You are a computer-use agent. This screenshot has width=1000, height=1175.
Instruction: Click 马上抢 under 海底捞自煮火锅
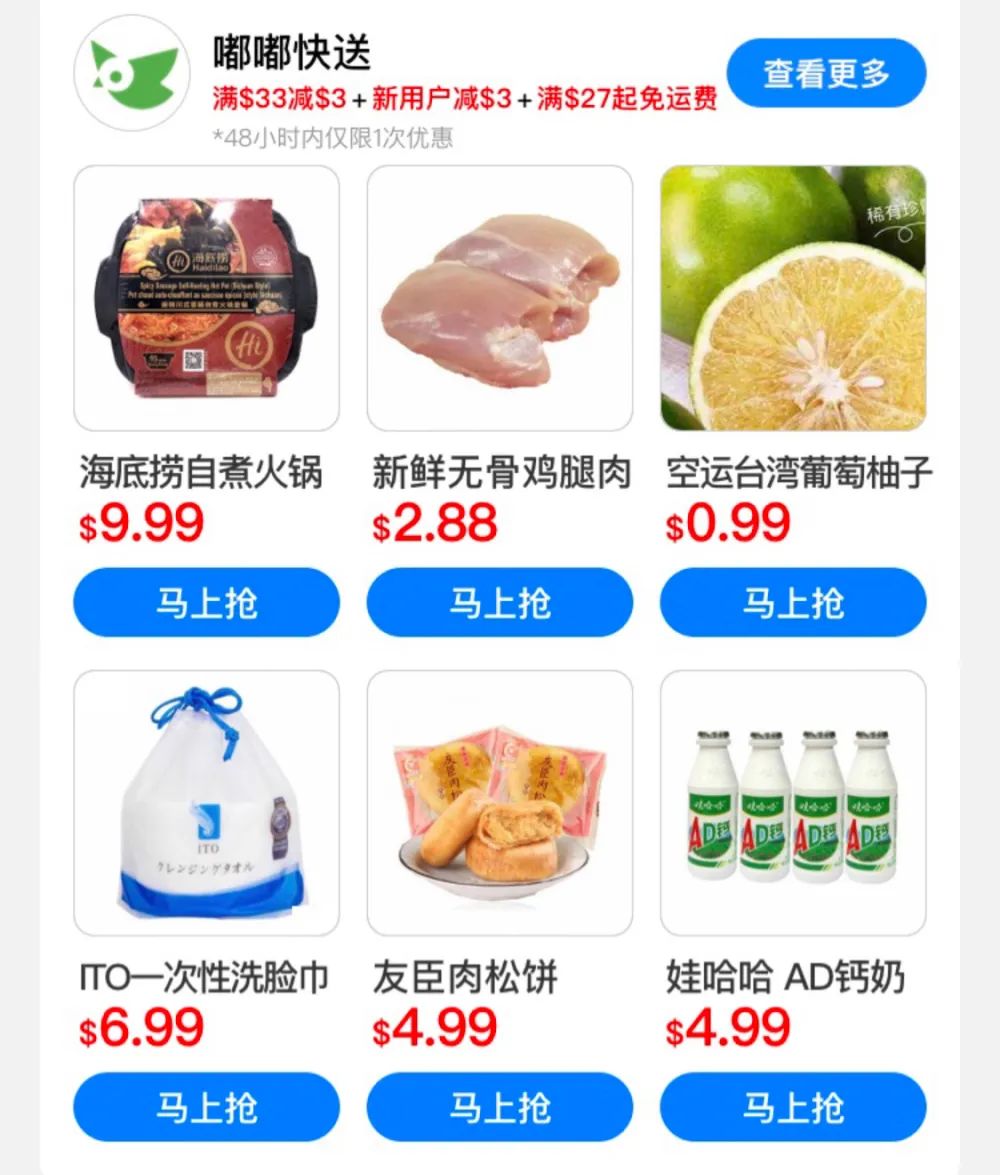pos(204,602)
